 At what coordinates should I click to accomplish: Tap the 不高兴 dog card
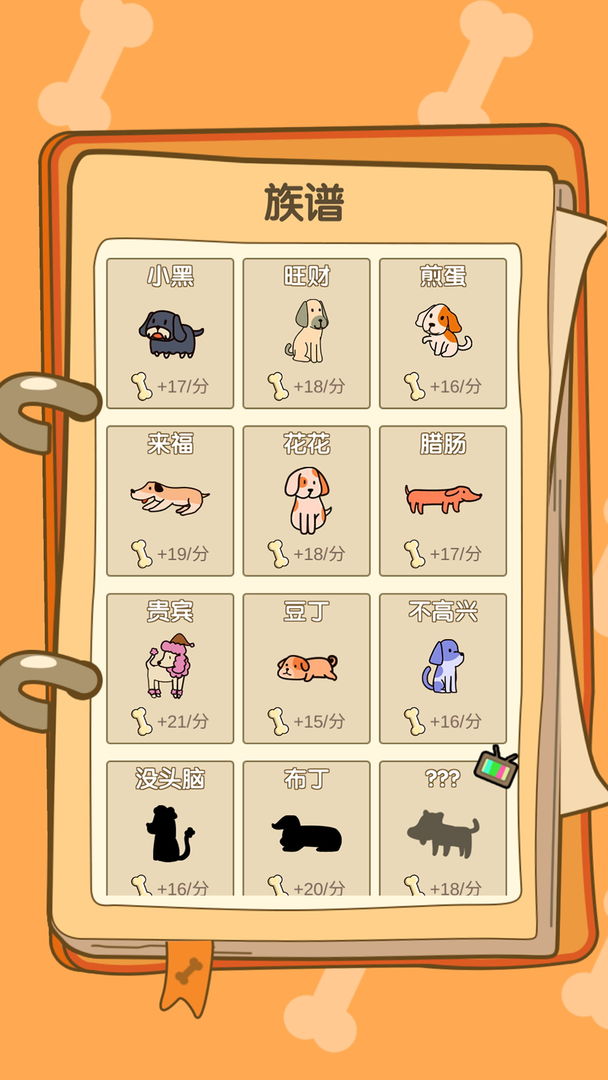click(x=442, y=668)
